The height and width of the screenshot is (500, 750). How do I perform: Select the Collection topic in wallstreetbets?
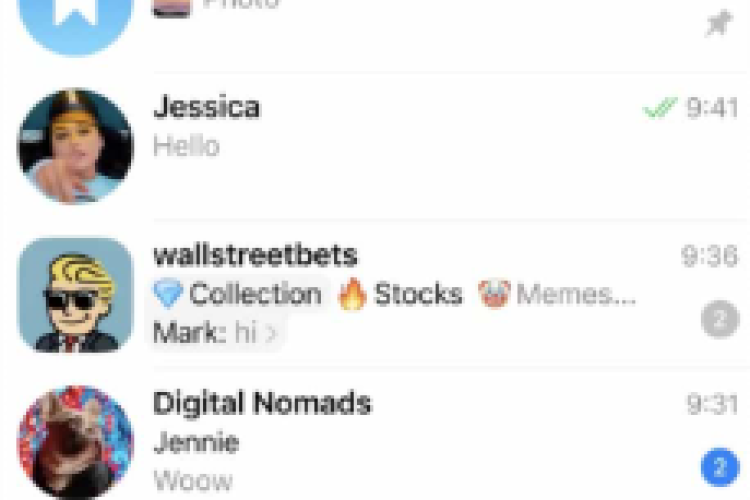point(238,294)
